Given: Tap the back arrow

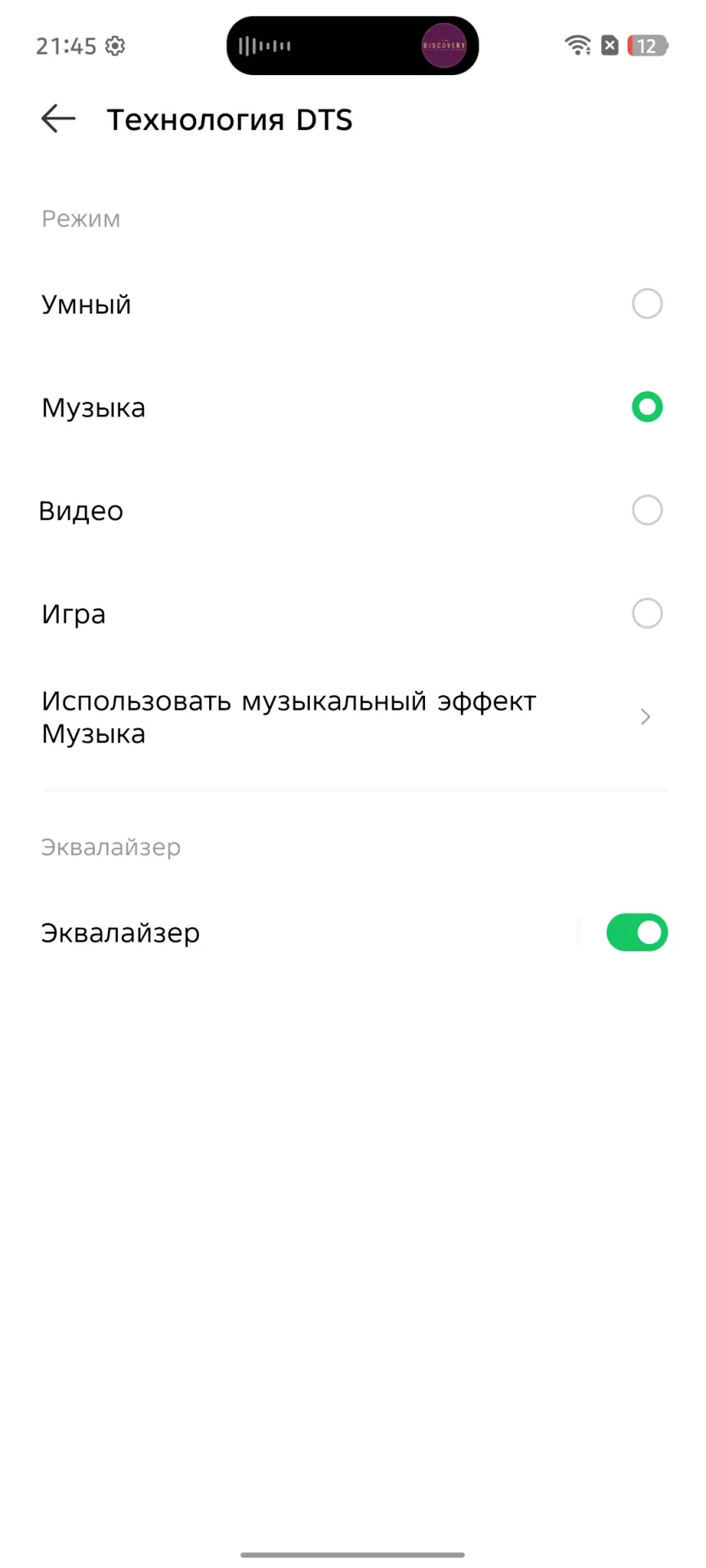Looking at the screenshot, I should [x=57, y=118].
